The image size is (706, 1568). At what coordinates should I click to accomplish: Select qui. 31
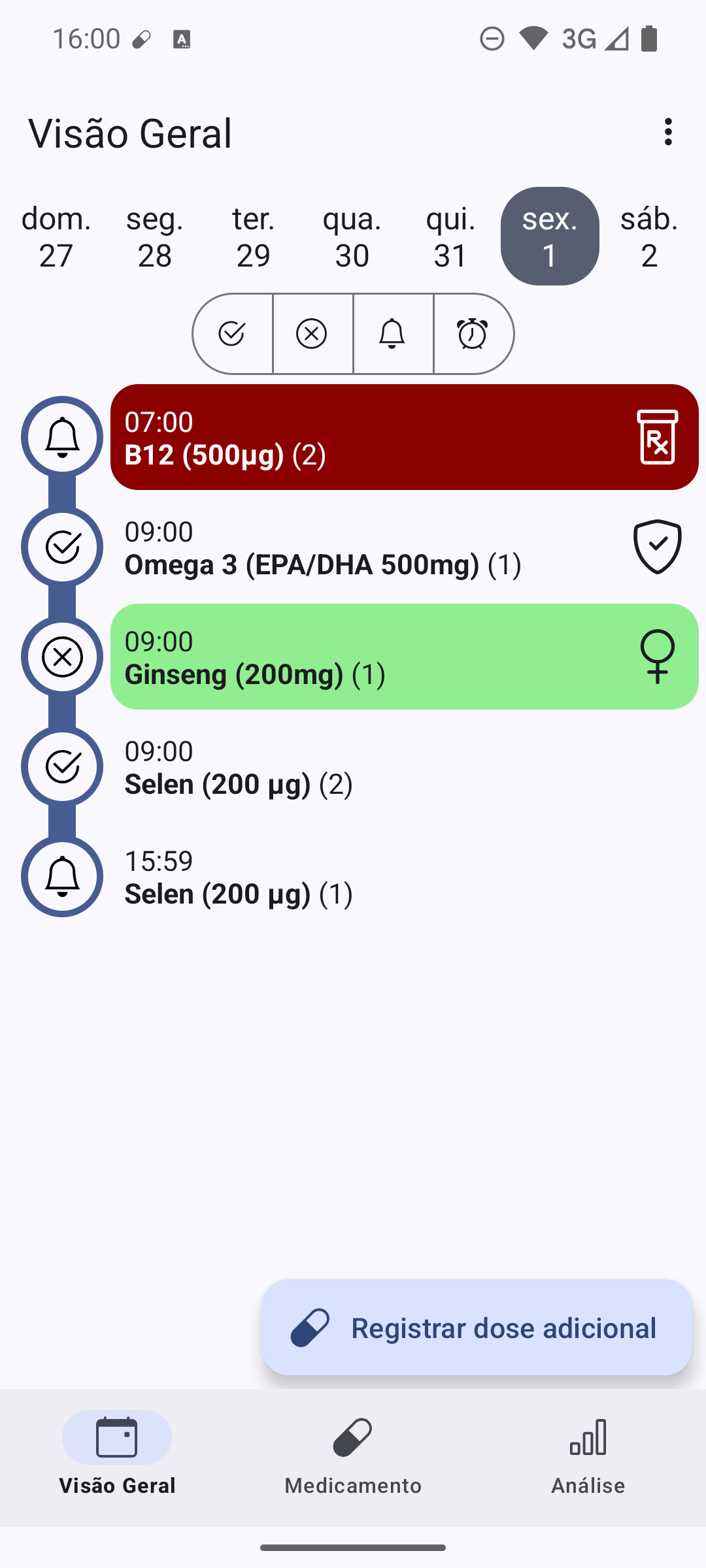(451, 237)
